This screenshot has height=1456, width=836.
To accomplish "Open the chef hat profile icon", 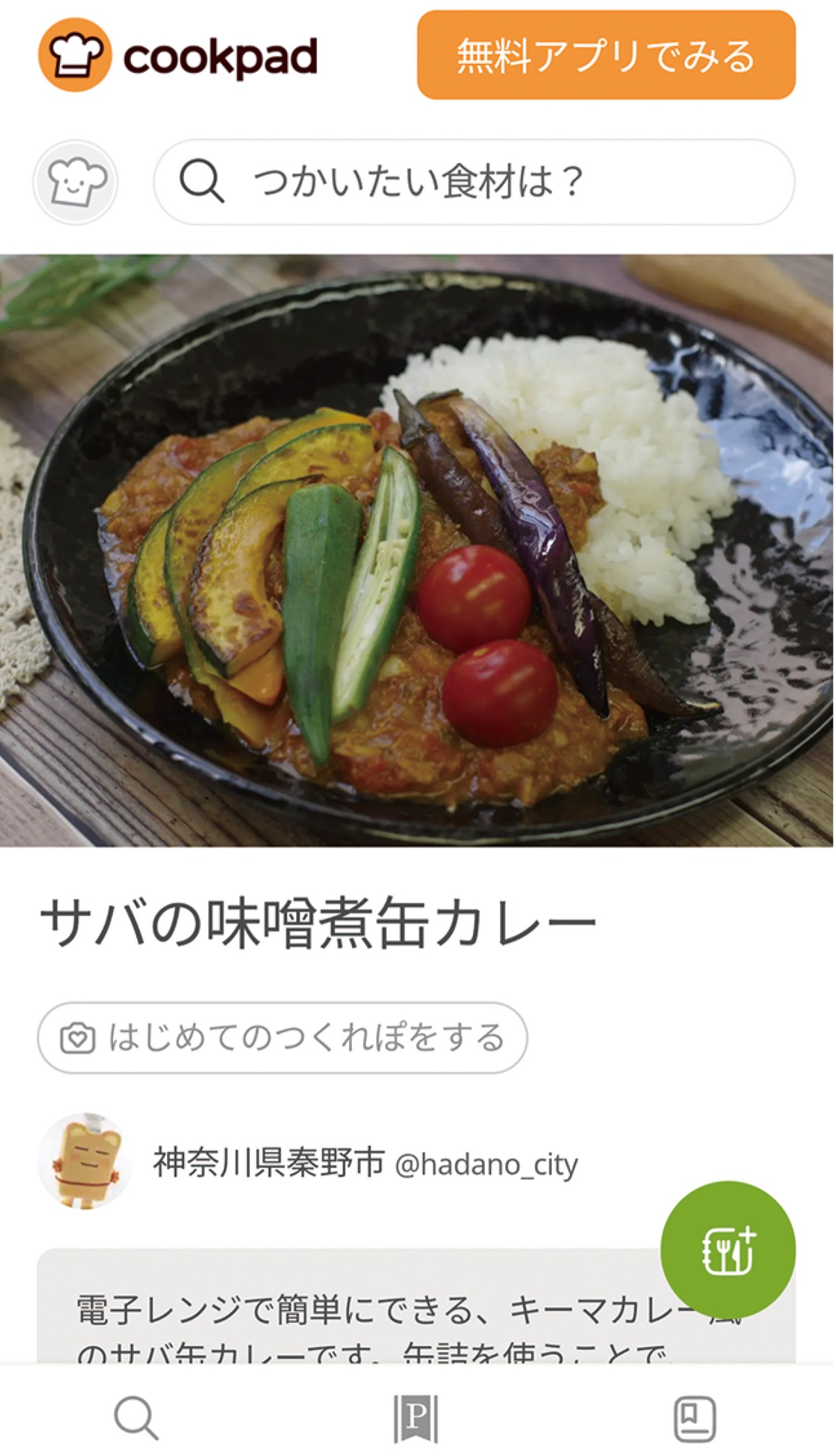I will click(75, 182).
